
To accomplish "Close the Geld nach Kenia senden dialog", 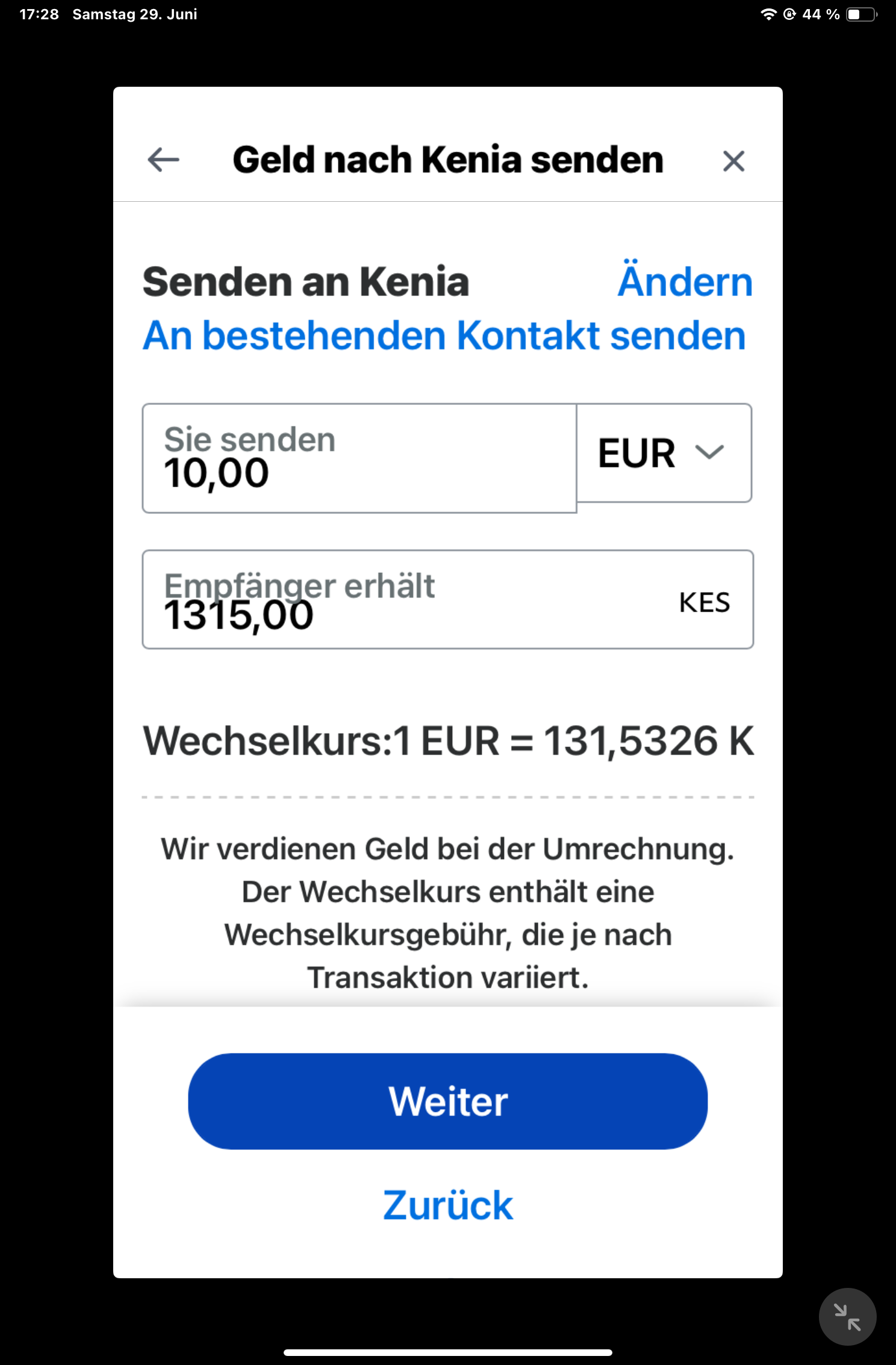I will (733, 161).
